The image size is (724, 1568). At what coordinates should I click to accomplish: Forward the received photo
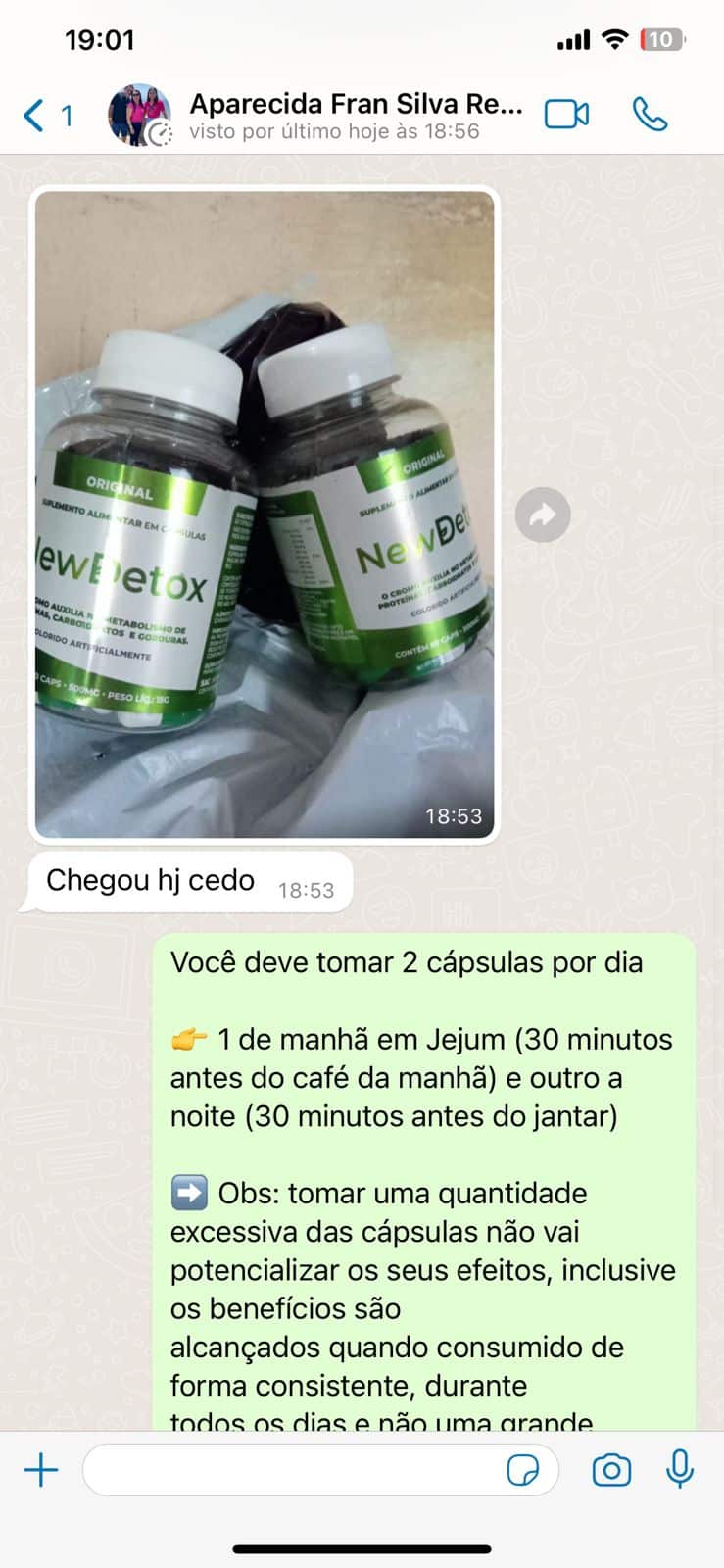pyautogui.click(x=543, y=514)
